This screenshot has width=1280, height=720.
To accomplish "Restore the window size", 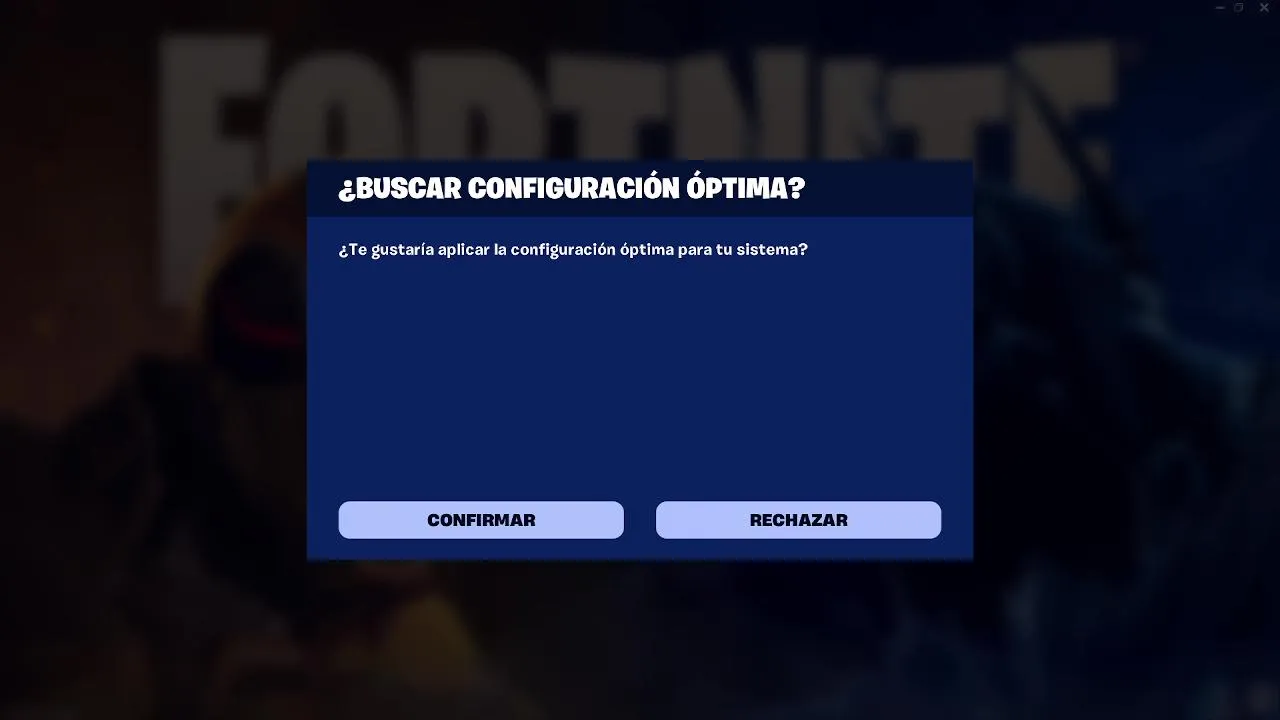I will click(x=1239, y=8).
